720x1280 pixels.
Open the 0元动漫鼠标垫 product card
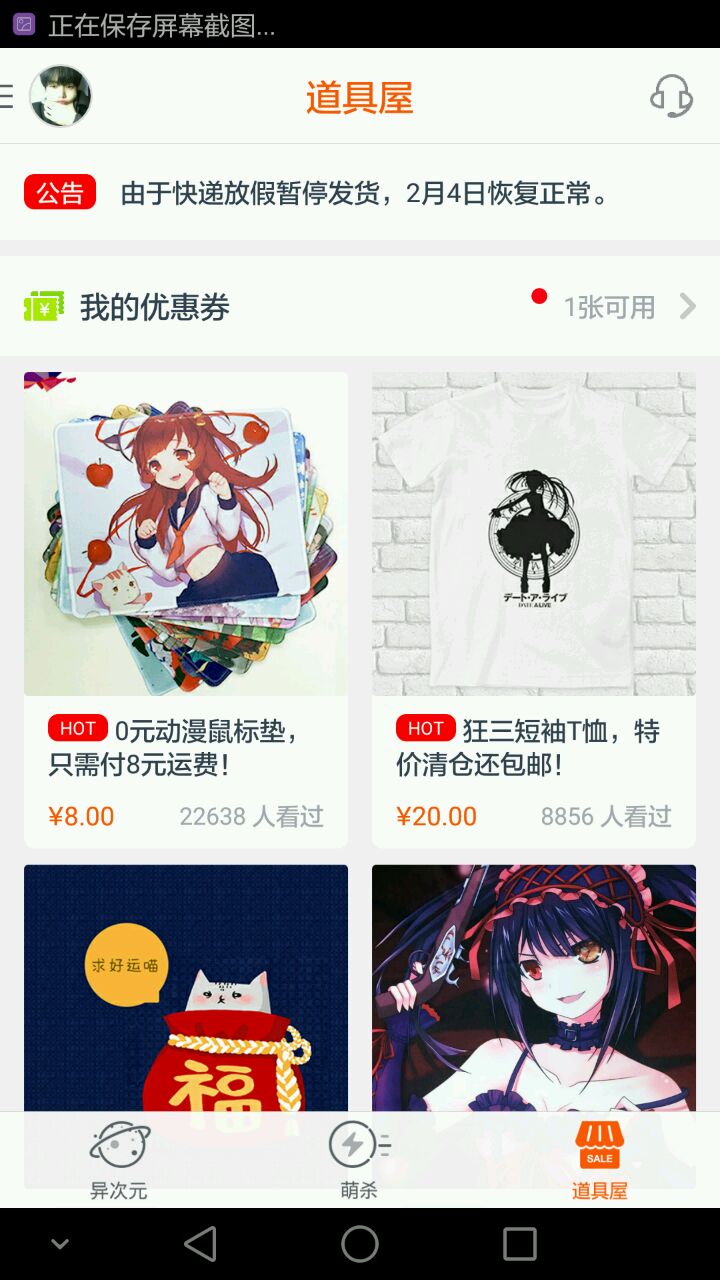(186, 610)
